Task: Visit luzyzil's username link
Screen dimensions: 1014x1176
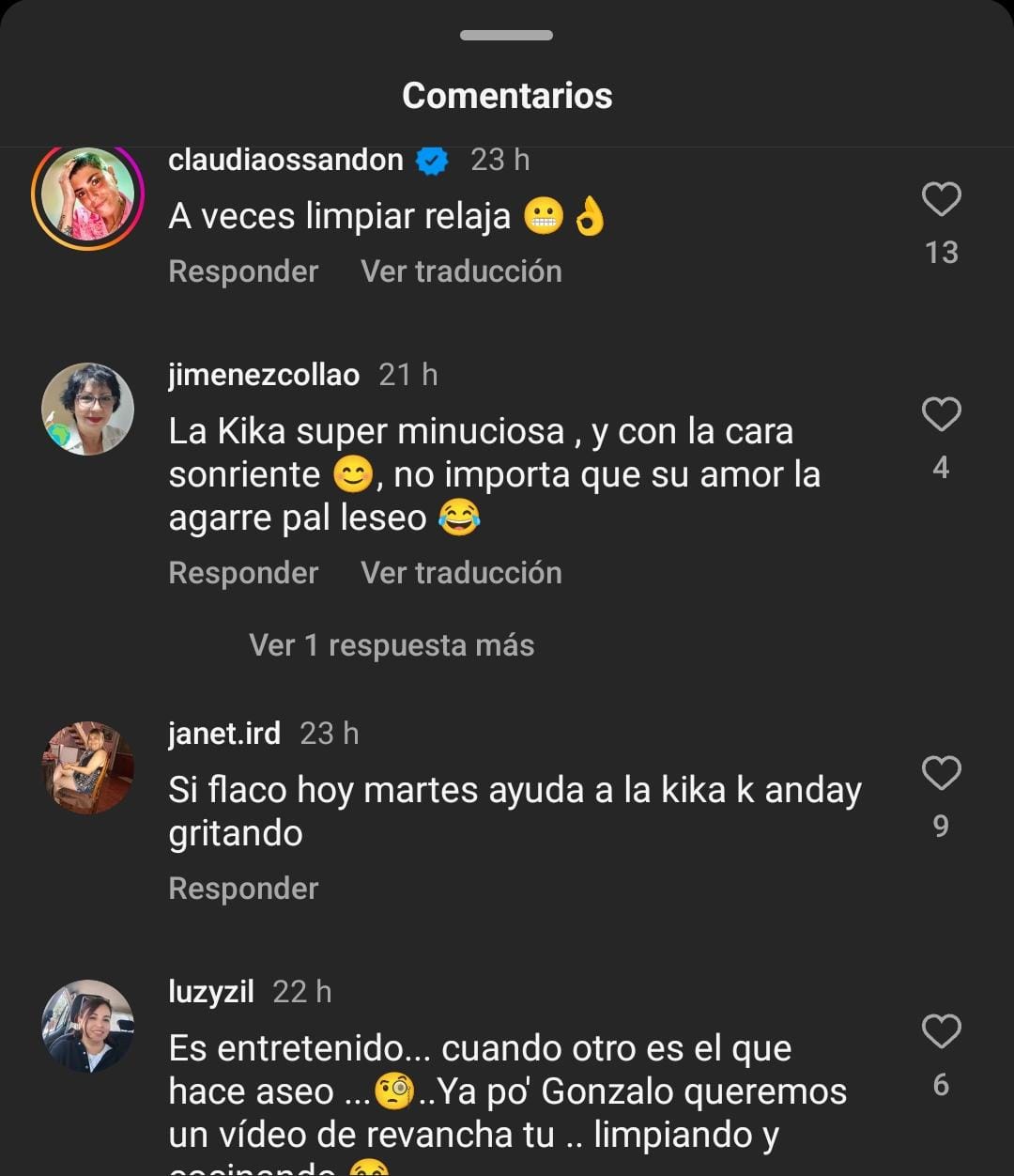Action: pos(211,992)
